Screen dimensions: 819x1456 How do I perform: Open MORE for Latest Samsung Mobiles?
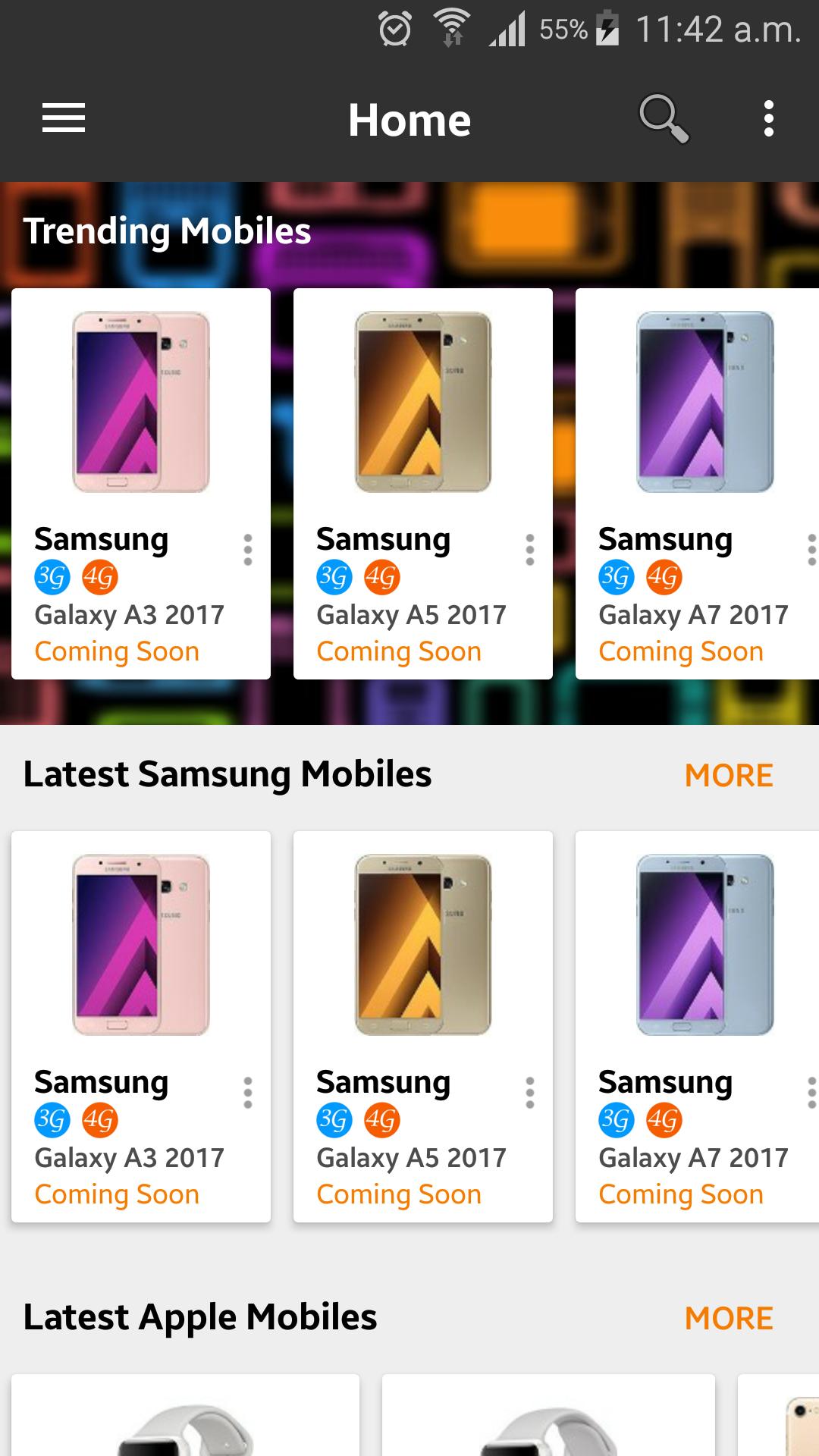tap(729, 775)
